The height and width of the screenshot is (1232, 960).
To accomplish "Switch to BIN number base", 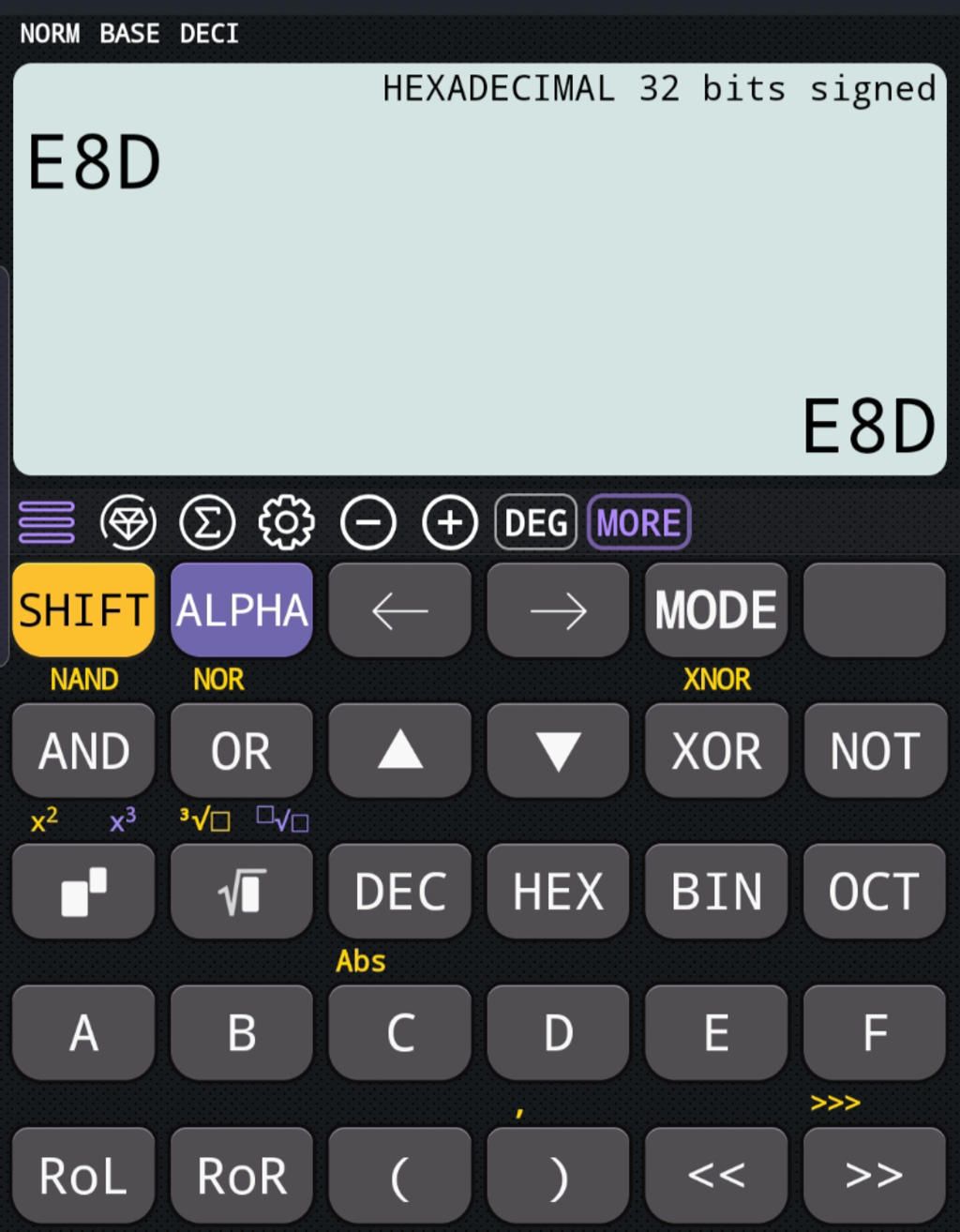I will tap(716, 891).
